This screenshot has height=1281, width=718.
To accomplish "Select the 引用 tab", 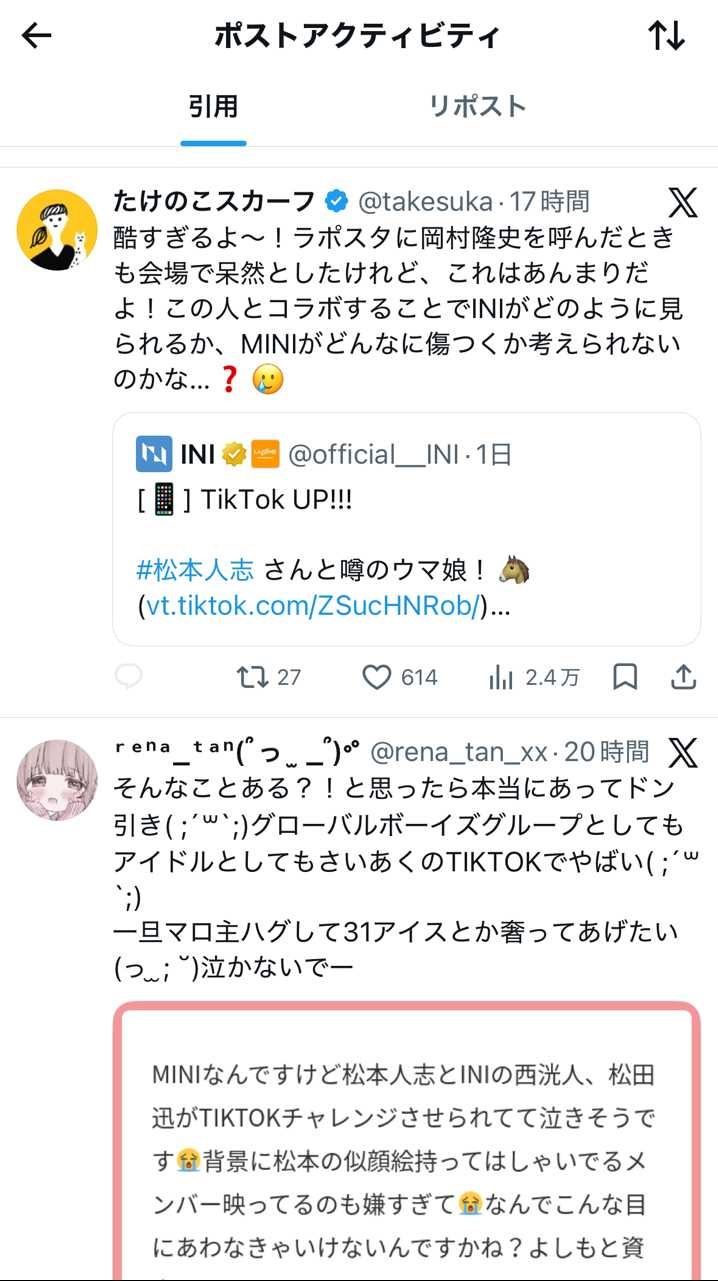I will click(213, 106).
